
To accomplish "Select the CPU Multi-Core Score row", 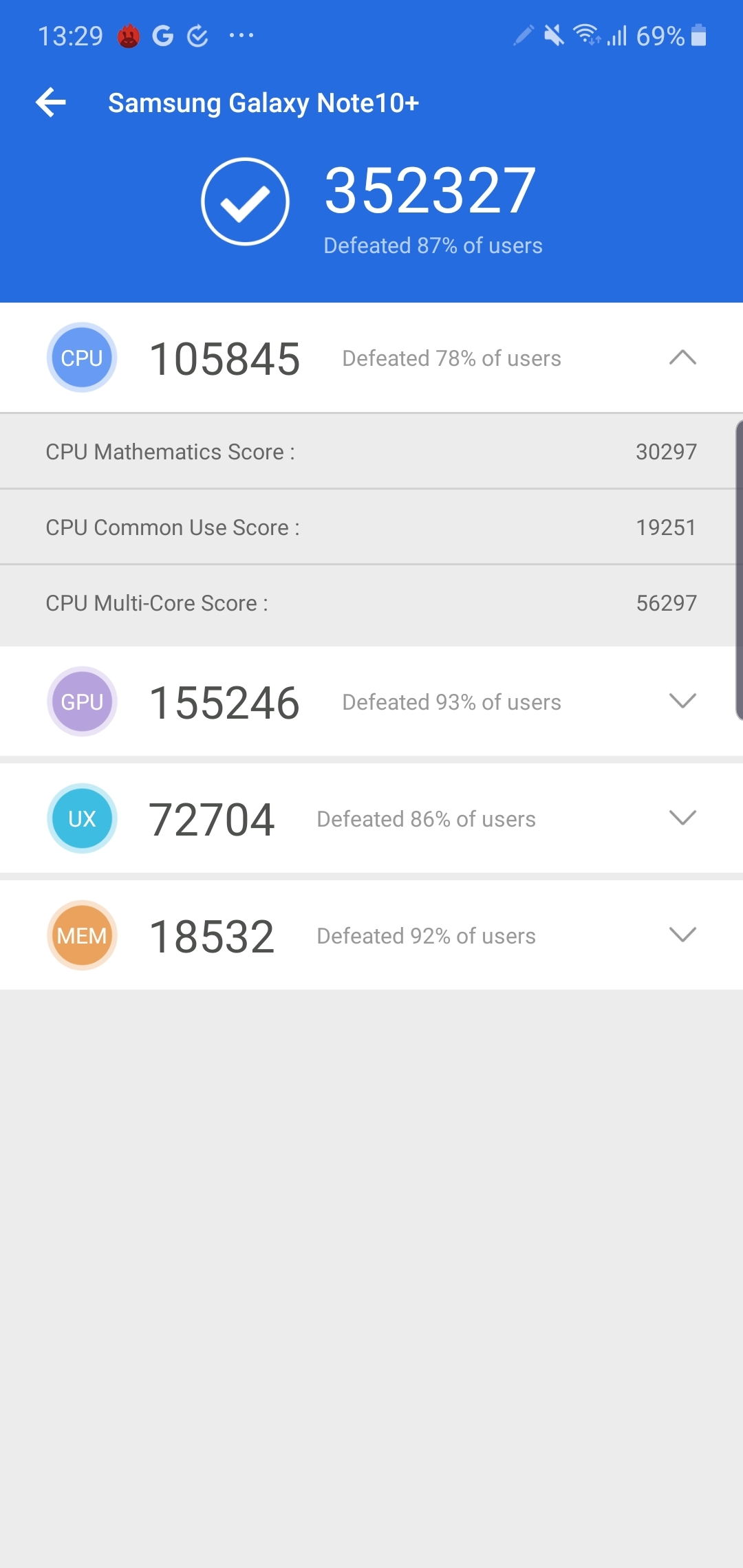I will [371, 603].
